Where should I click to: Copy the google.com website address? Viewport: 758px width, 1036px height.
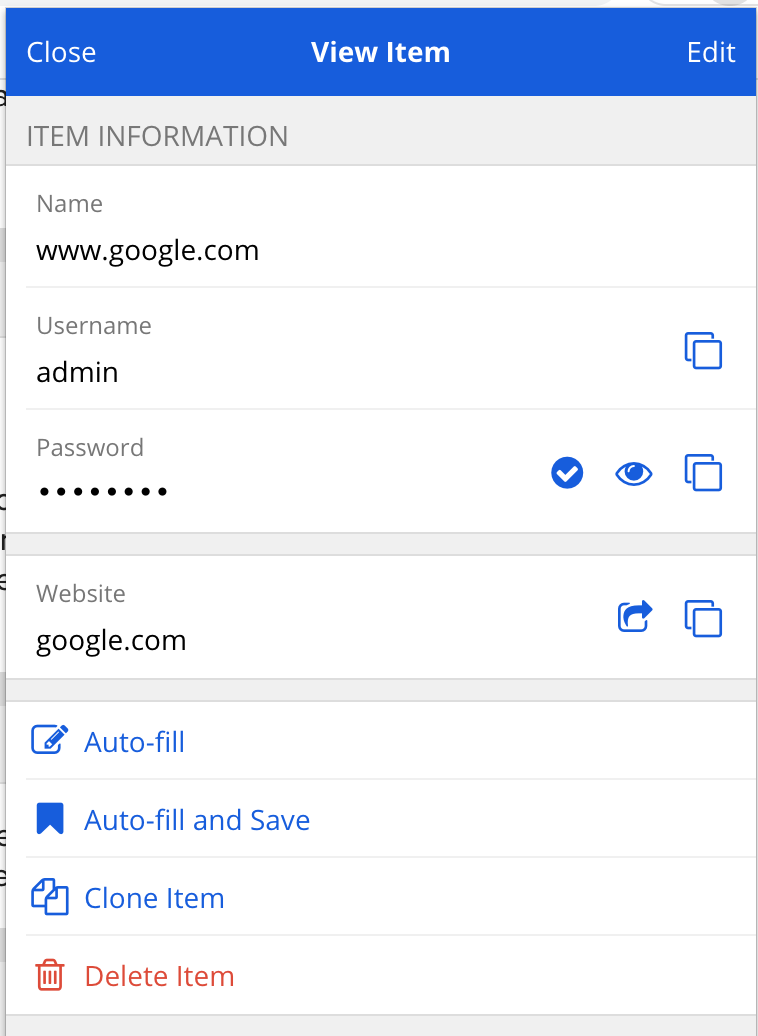coord(703,617)
